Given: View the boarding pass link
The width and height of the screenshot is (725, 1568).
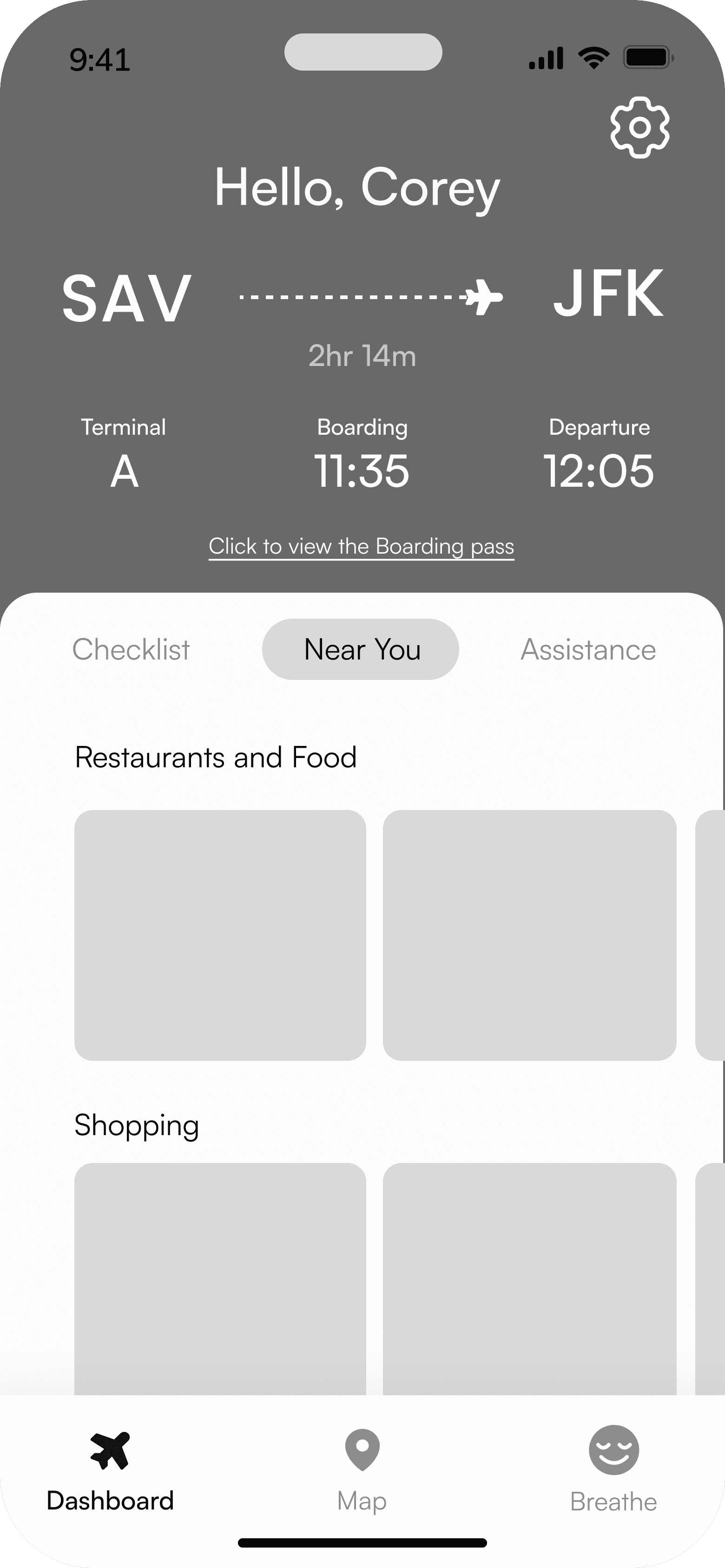Looking at the screenshot, I should click(x=361, y=546).
